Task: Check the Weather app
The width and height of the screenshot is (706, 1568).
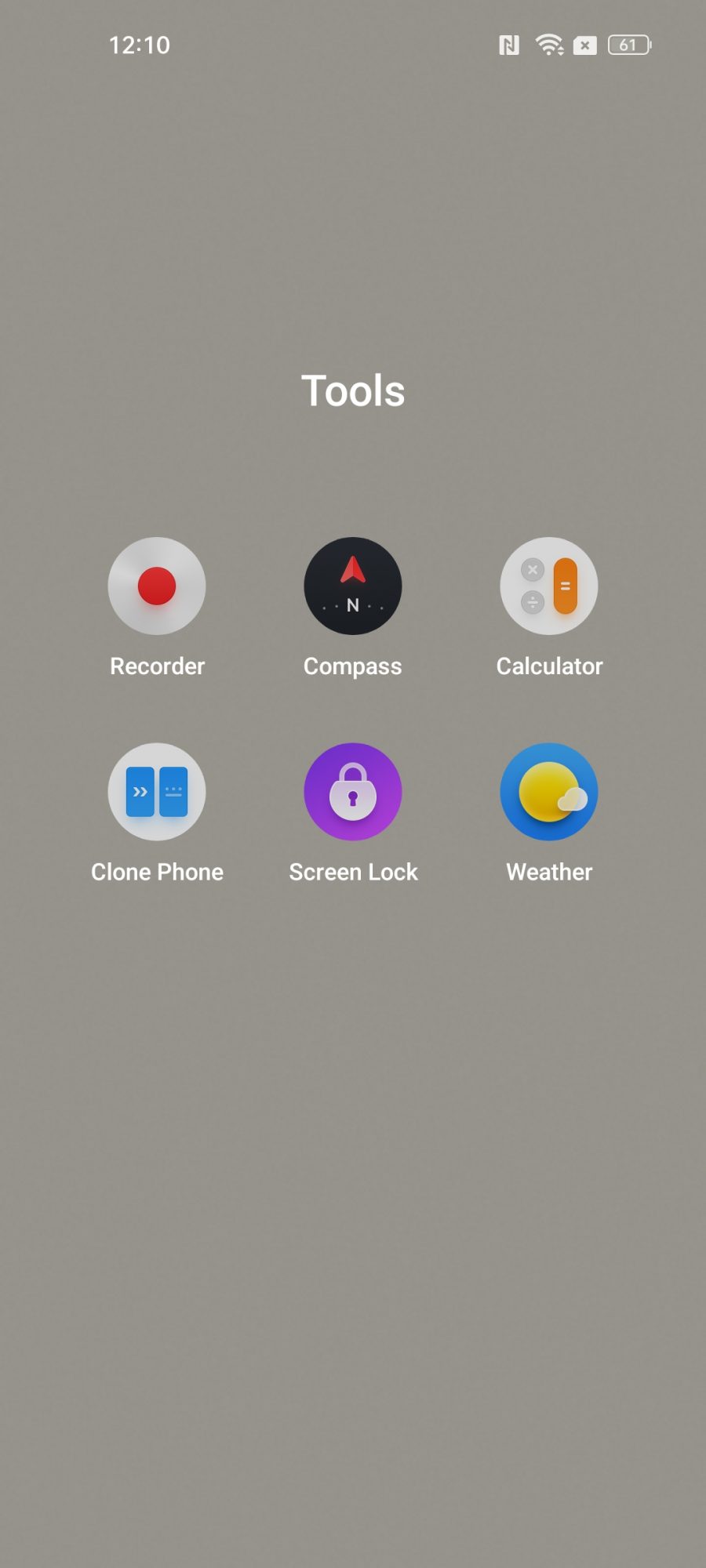Action: point(549,792)
